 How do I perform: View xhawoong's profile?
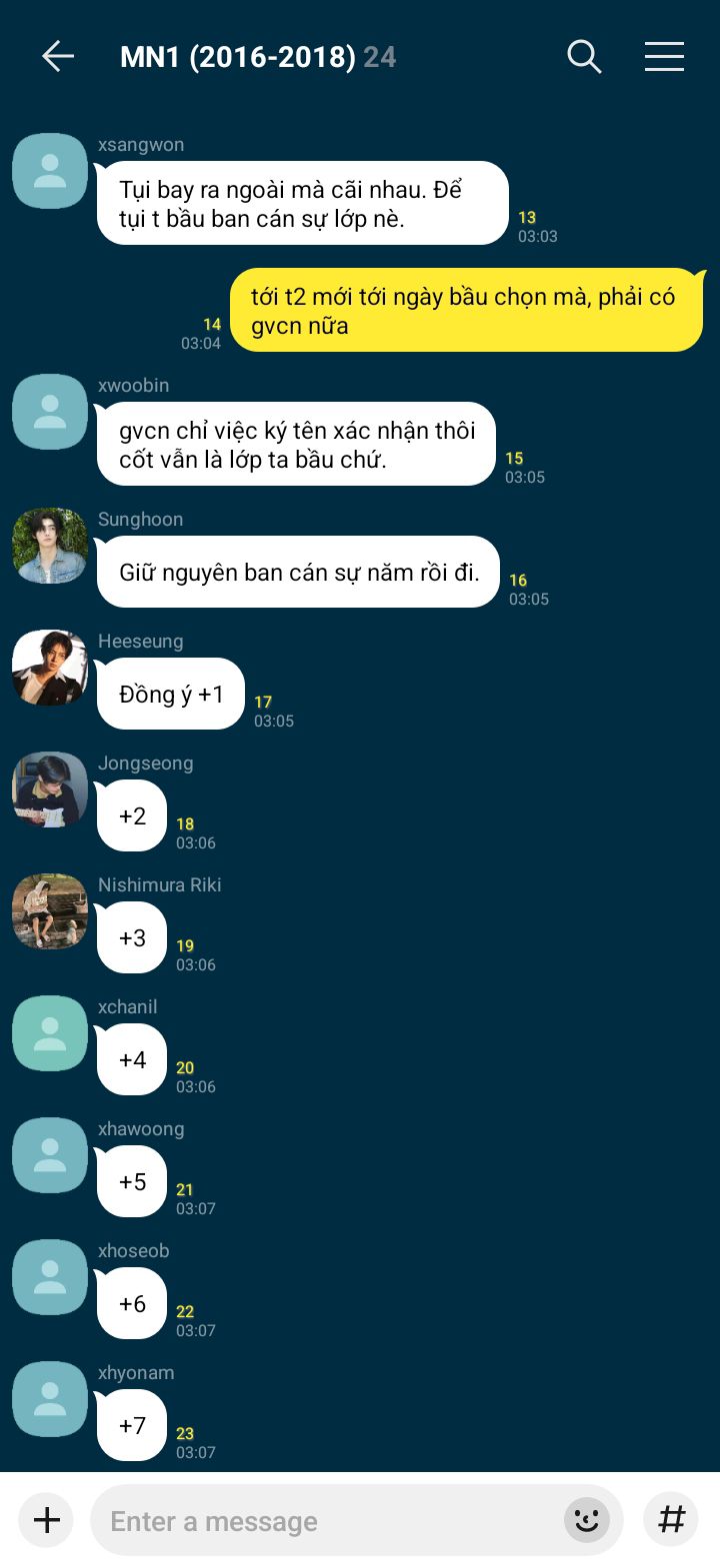50,1155
